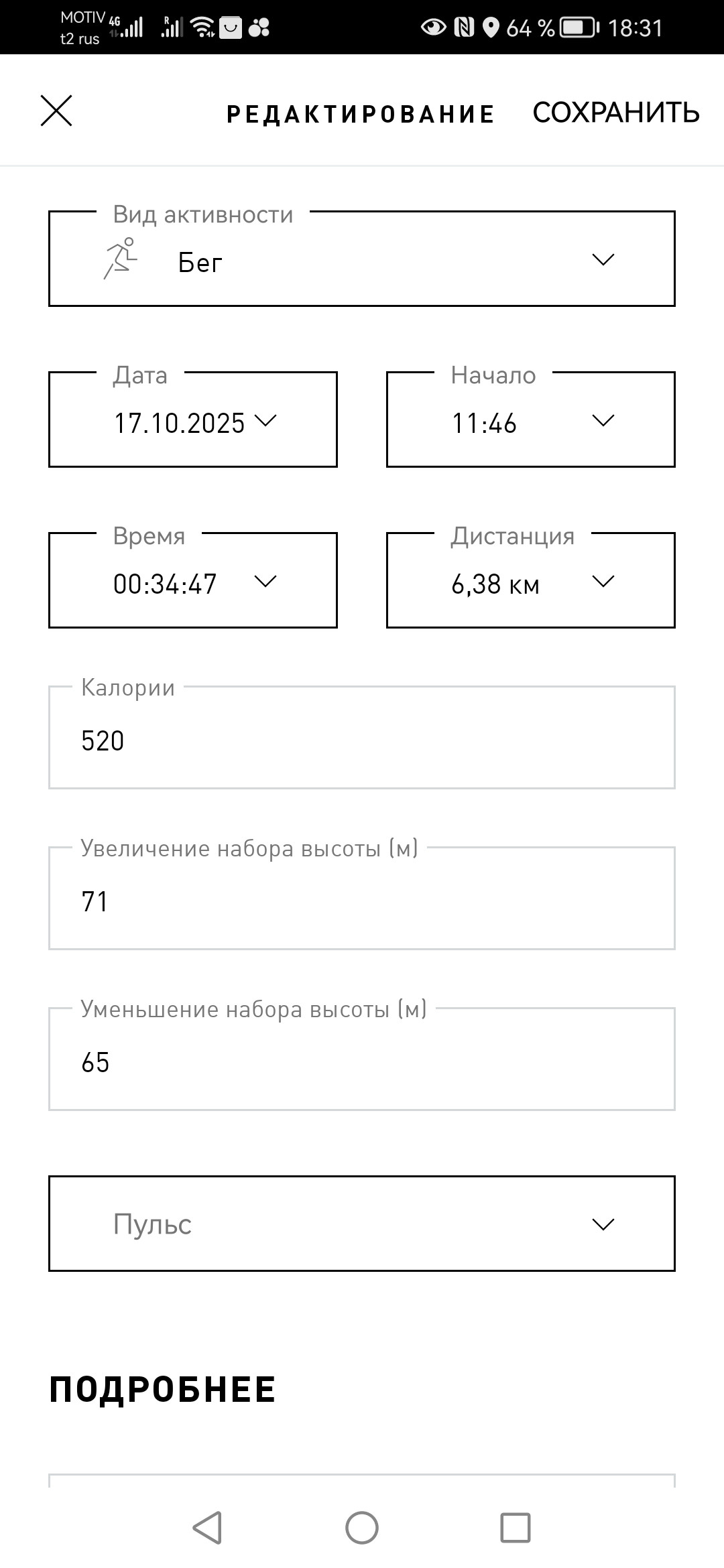Open the Дистанция picker
The image size is (724, 1568).
(531, 580)
